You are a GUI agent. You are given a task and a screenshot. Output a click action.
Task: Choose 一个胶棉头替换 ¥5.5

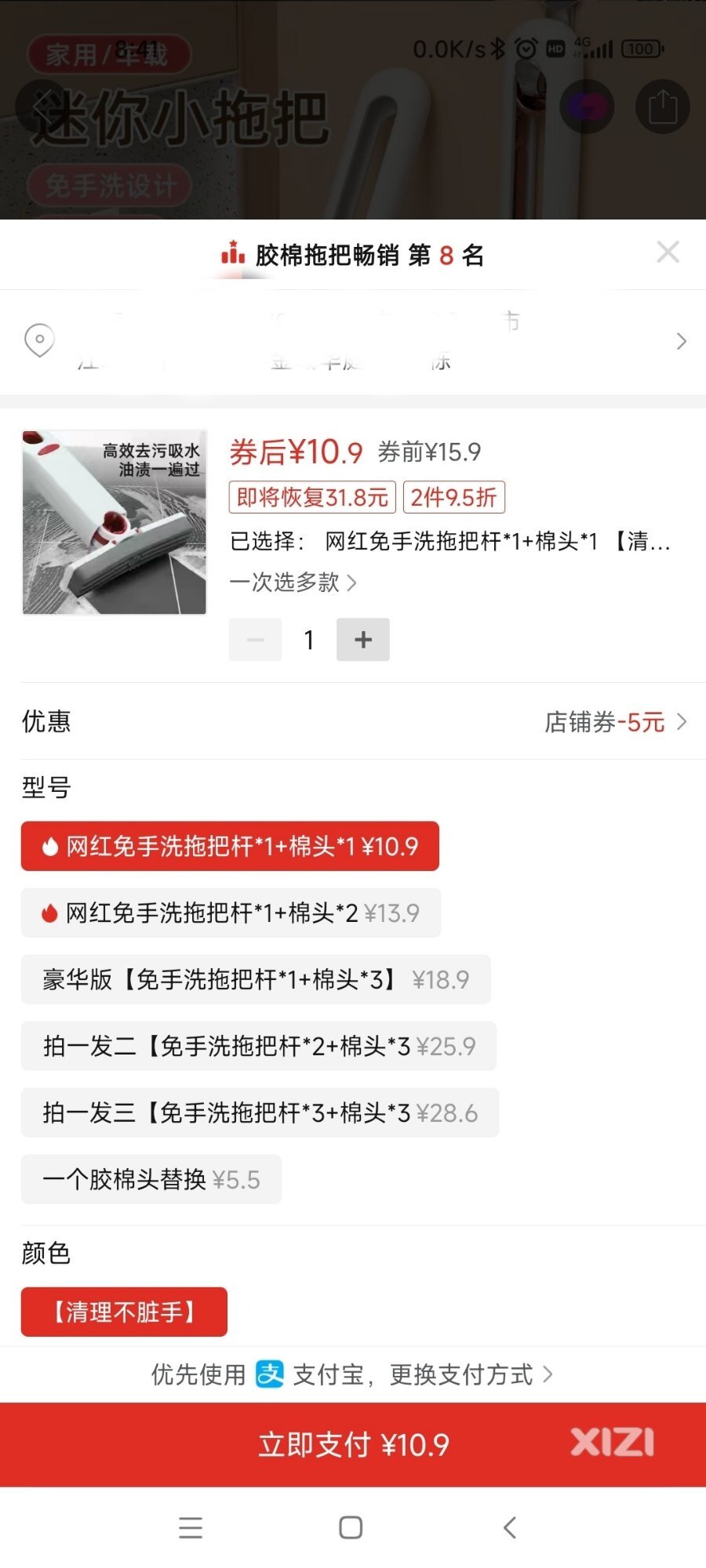[151, 1180]
